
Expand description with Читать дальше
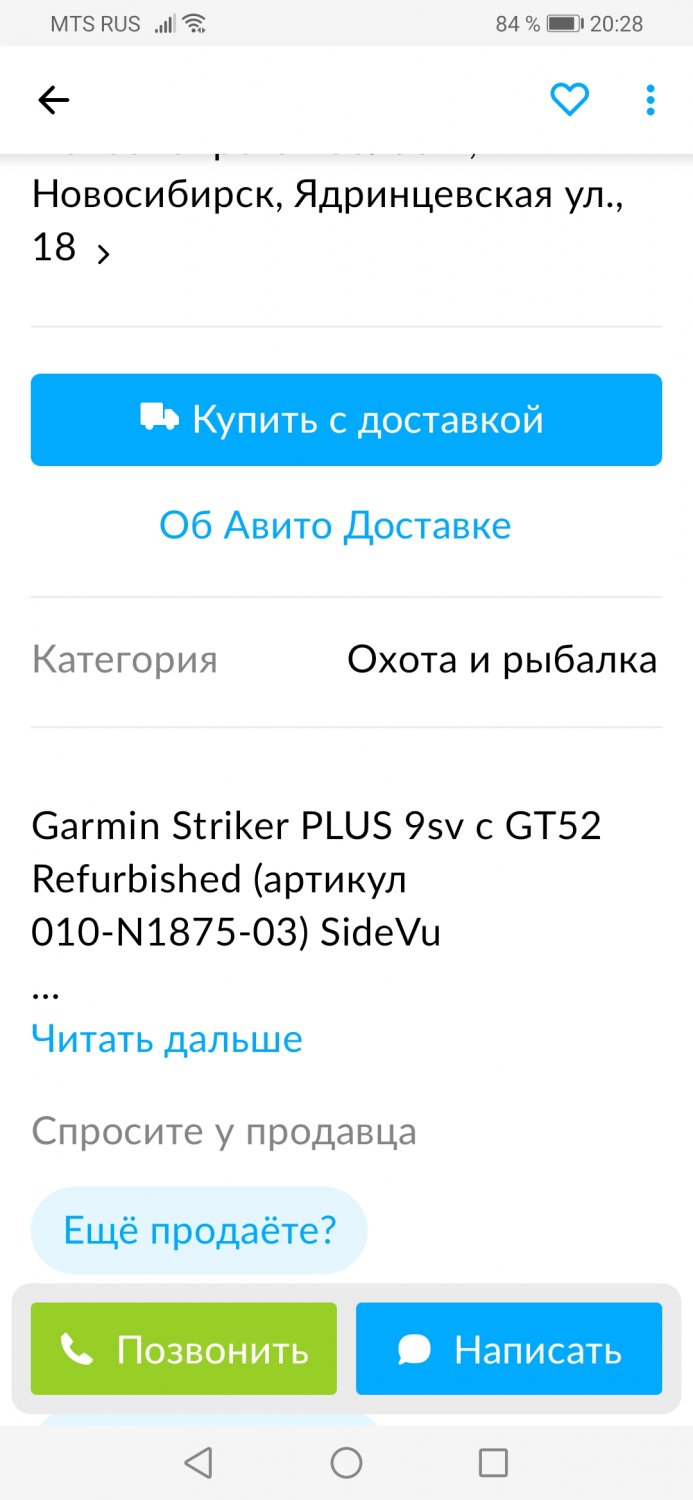[x=167, y=1038]
